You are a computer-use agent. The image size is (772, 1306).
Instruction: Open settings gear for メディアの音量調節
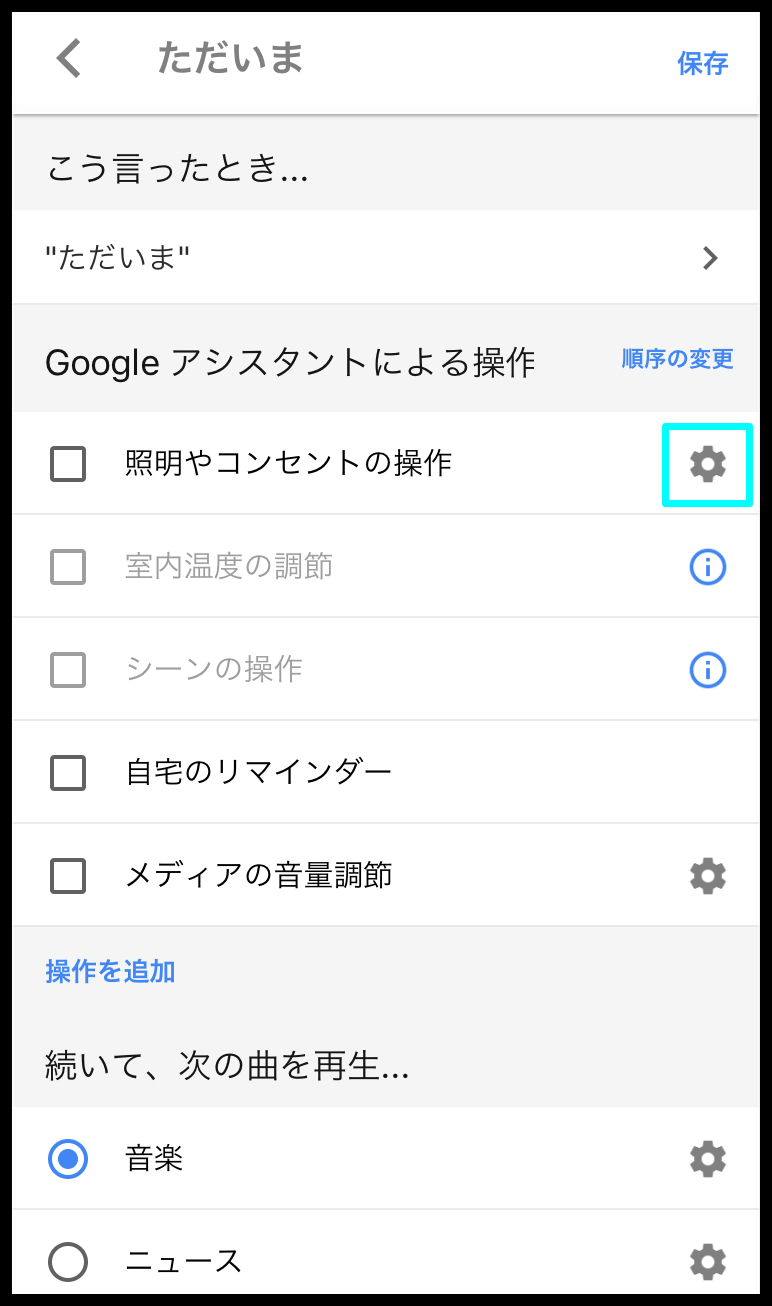tap(708, 876)
